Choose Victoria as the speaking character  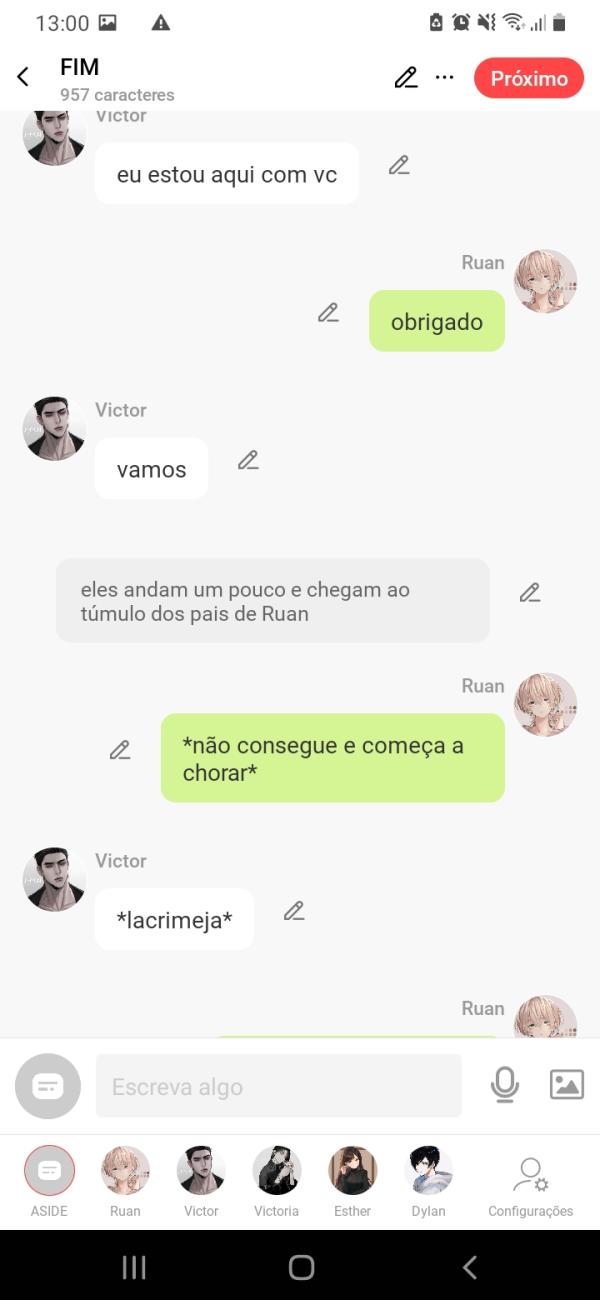coord(277,1180)
